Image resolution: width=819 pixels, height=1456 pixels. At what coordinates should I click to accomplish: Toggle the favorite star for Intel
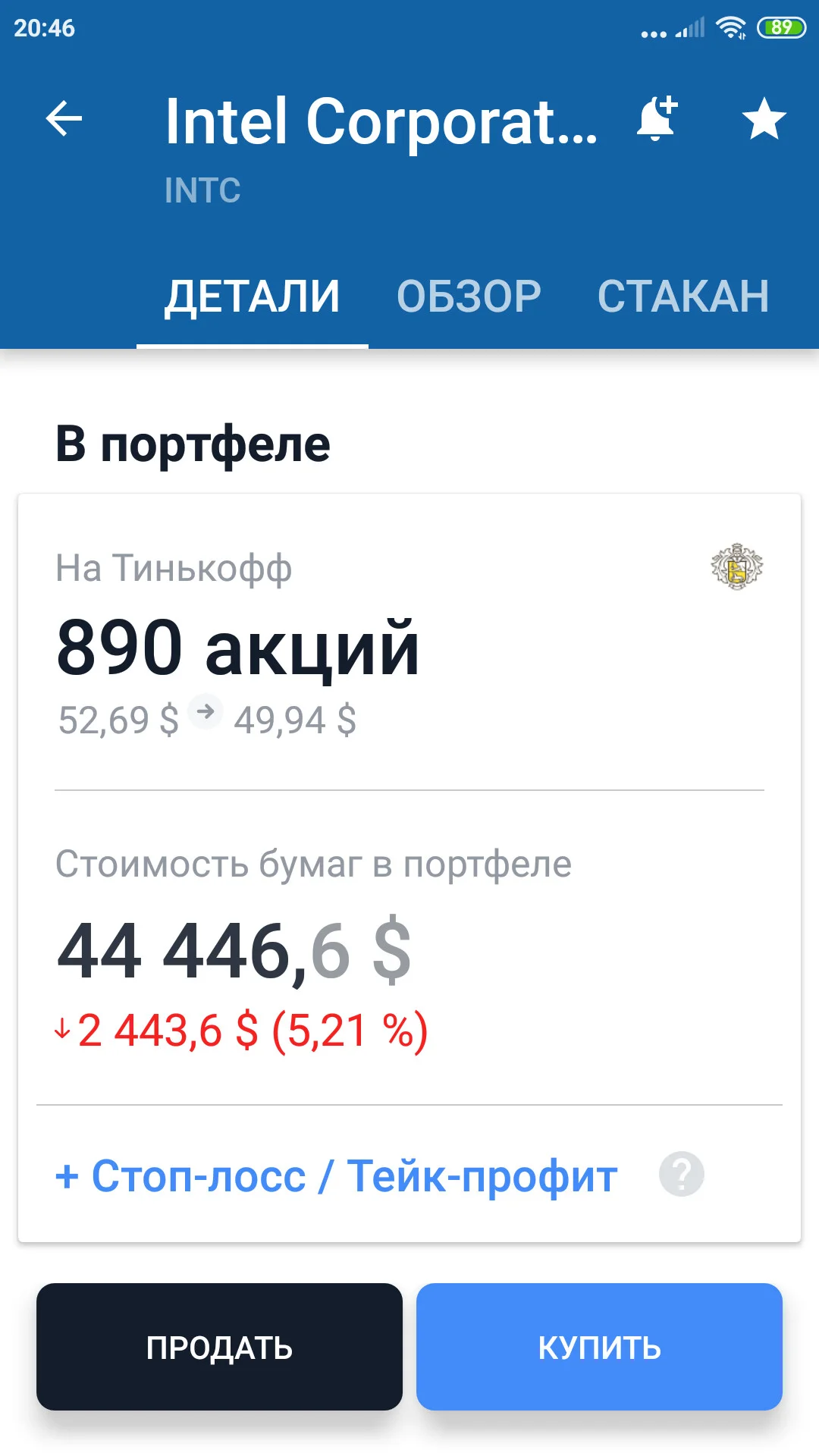click(x=764, y=119)
